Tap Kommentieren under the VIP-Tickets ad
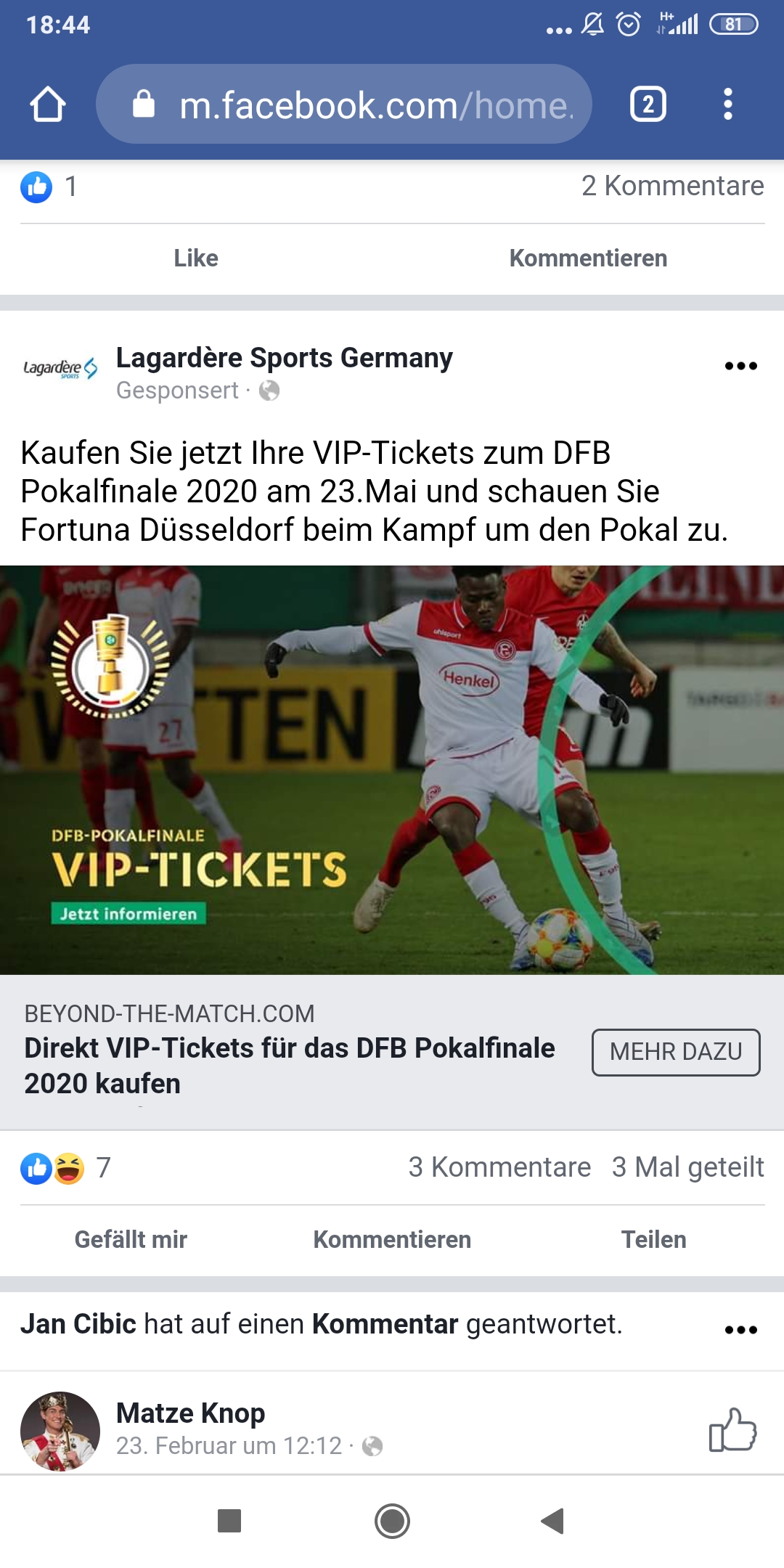Screen dimensions: 784x1568 (392, 1240)
